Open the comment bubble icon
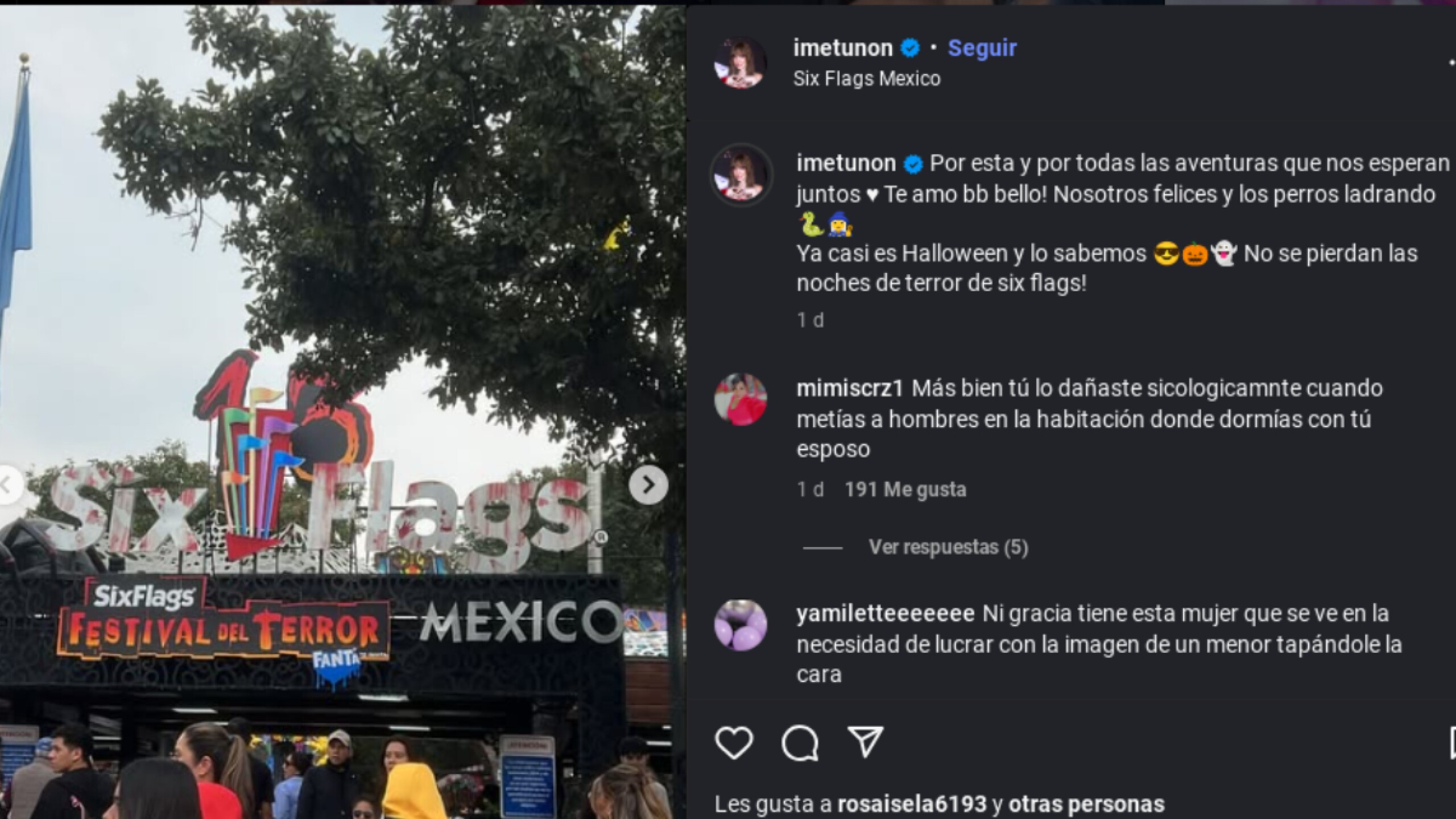The image size is (1456, 819). (x=800, y=742)
